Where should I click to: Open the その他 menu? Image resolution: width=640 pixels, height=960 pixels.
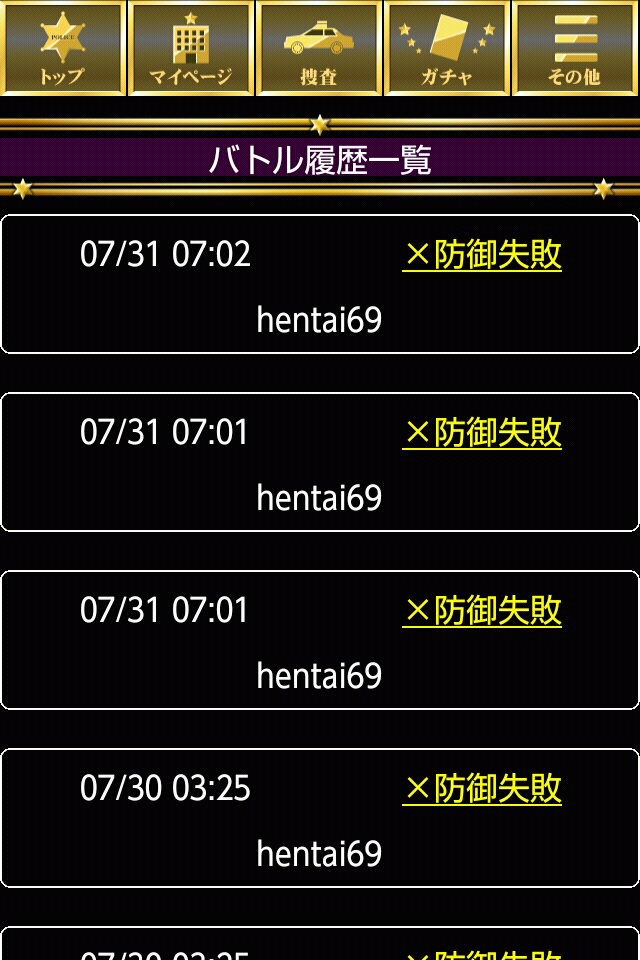point(575,48)
